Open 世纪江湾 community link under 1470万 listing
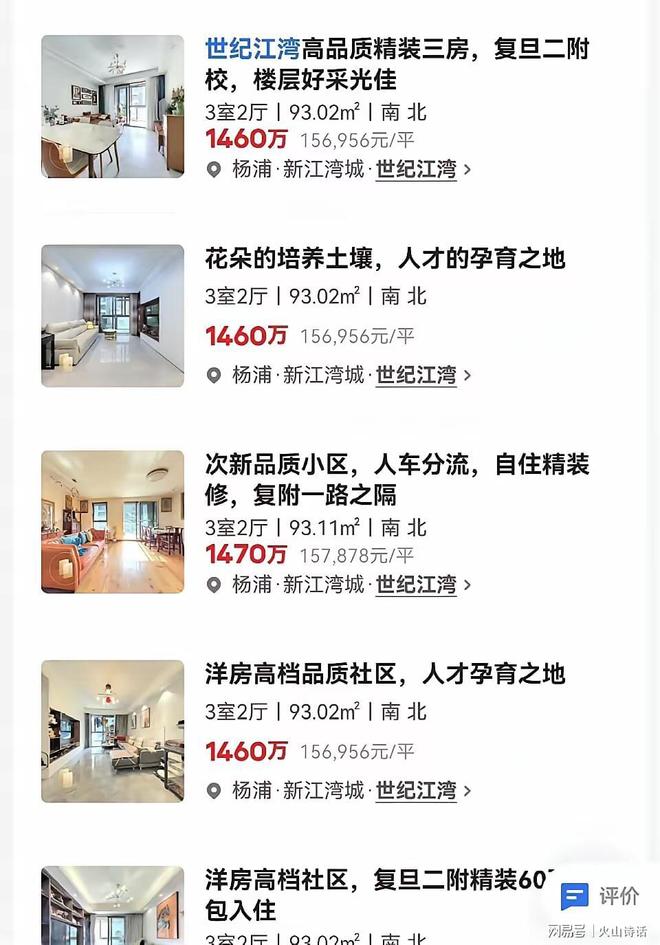The width and height of the screenshot is (660, 945). (x=416, y=584)
